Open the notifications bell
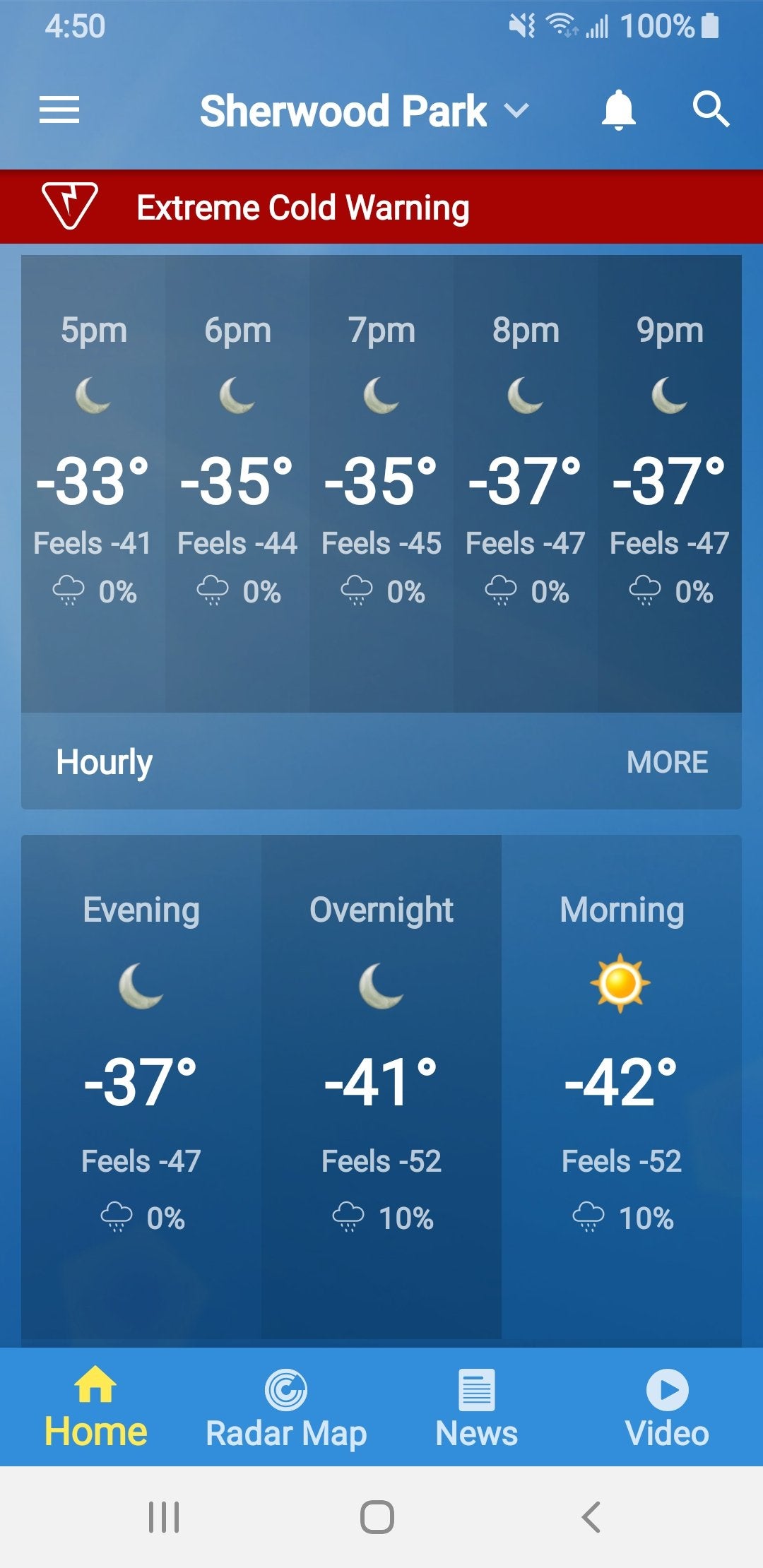The width and height of the screenshot is (763, 1568). tap(618, 110)
